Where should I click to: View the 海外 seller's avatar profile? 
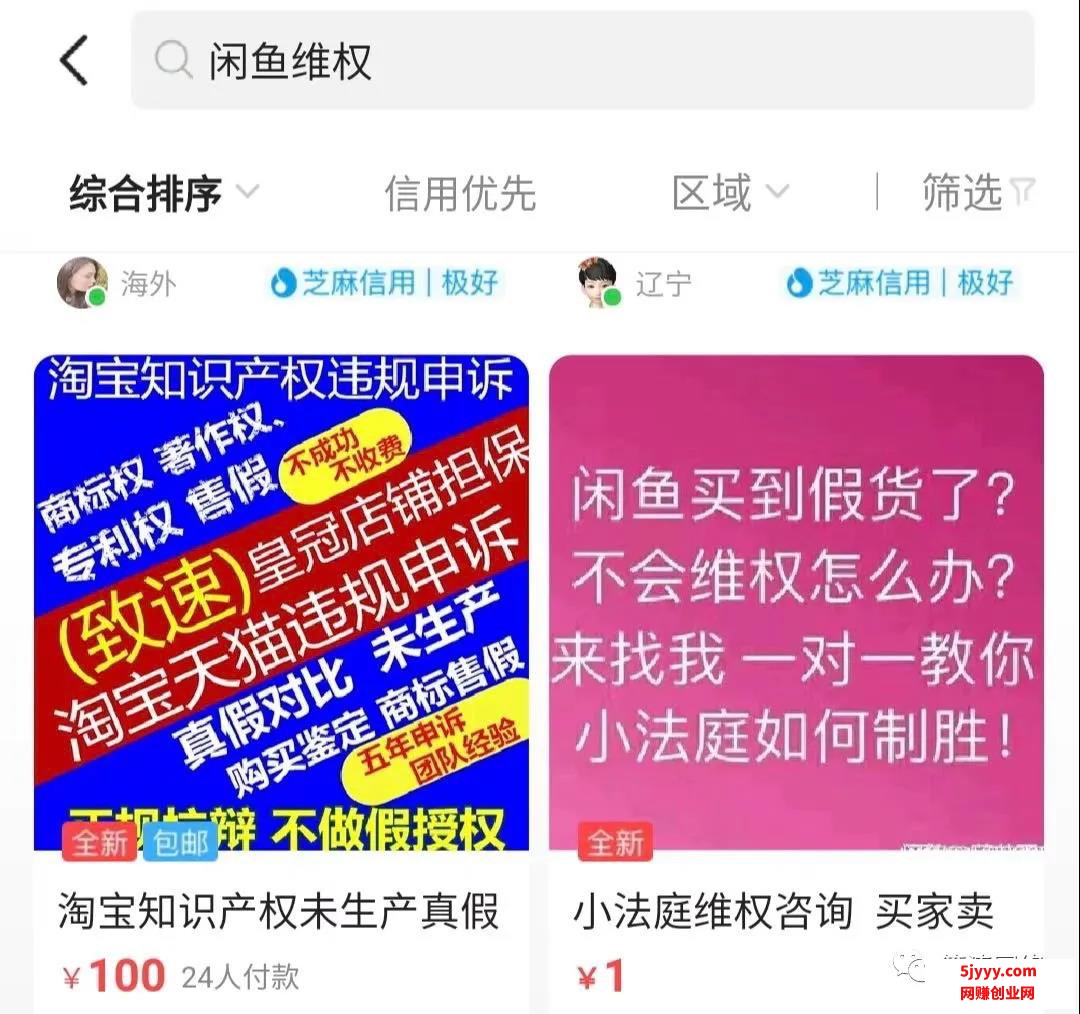(82, 283)
